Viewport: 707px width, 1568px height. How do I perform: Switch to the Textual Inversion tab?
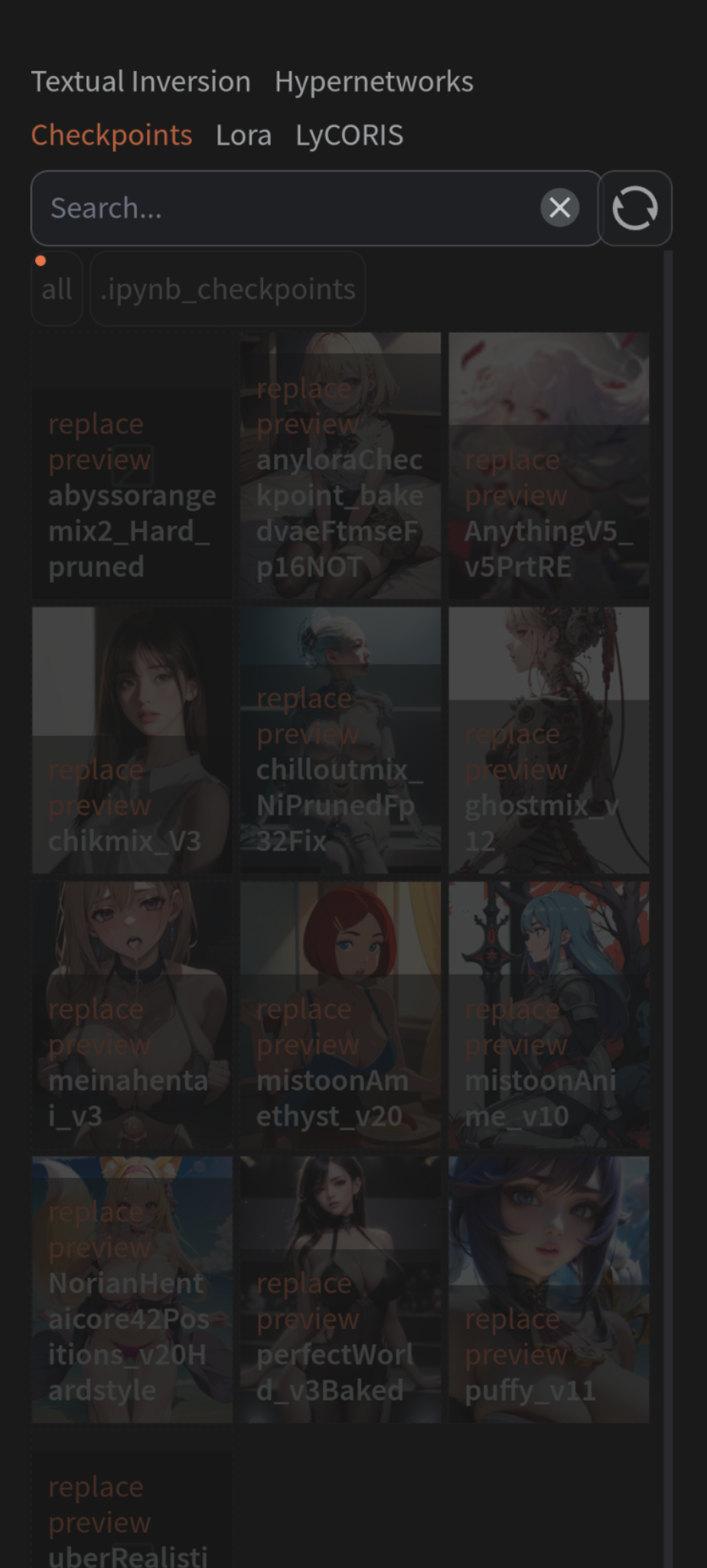coord(141,82)
